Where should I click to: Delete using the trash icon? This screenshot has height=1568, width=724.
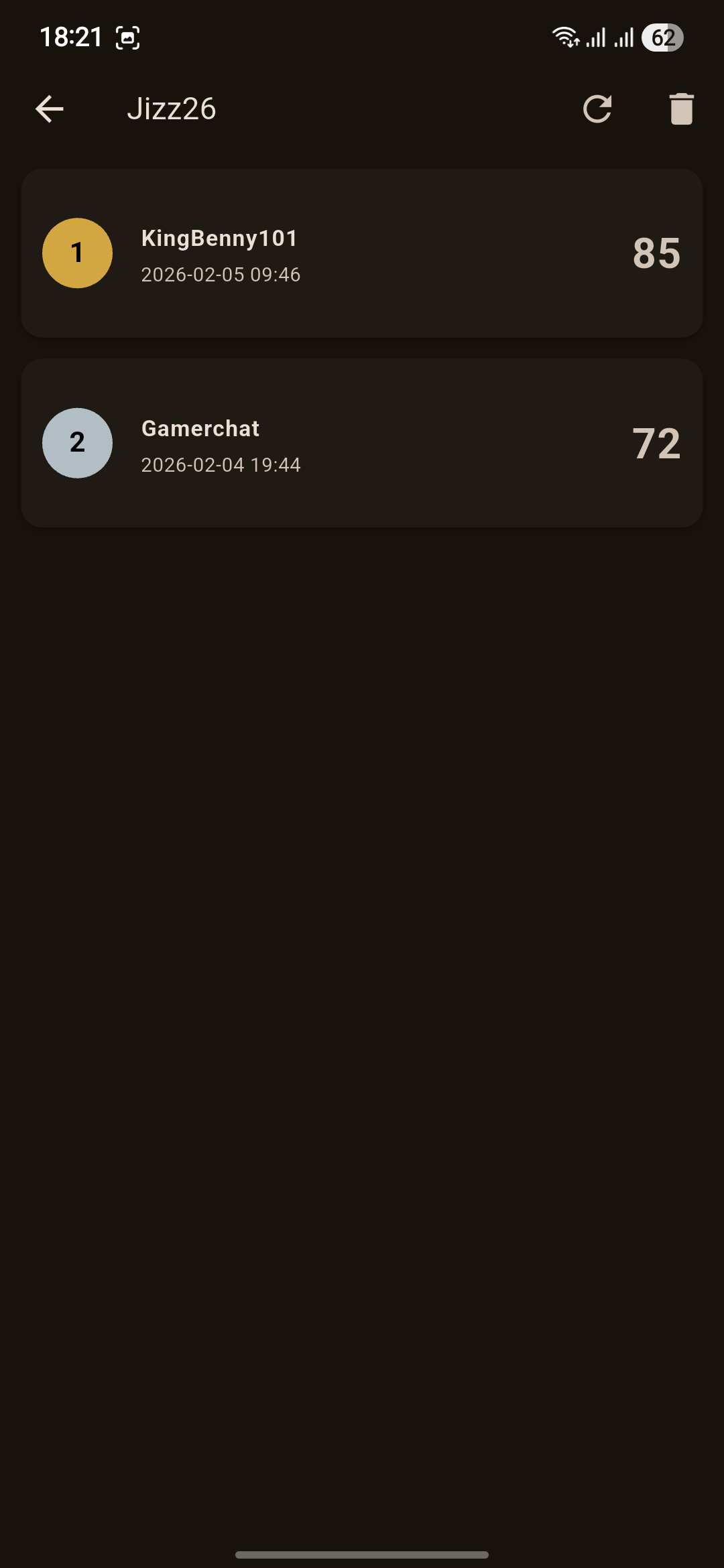pyautogui.click(x=681, y=109)
